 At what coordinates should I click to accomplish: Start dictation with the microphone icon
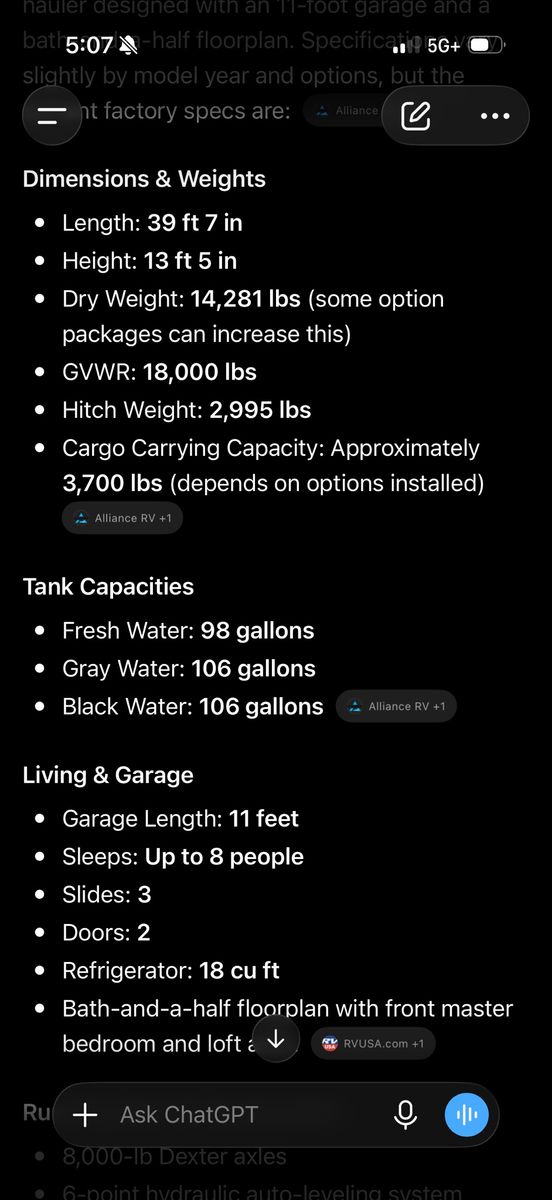(405, 1114)
